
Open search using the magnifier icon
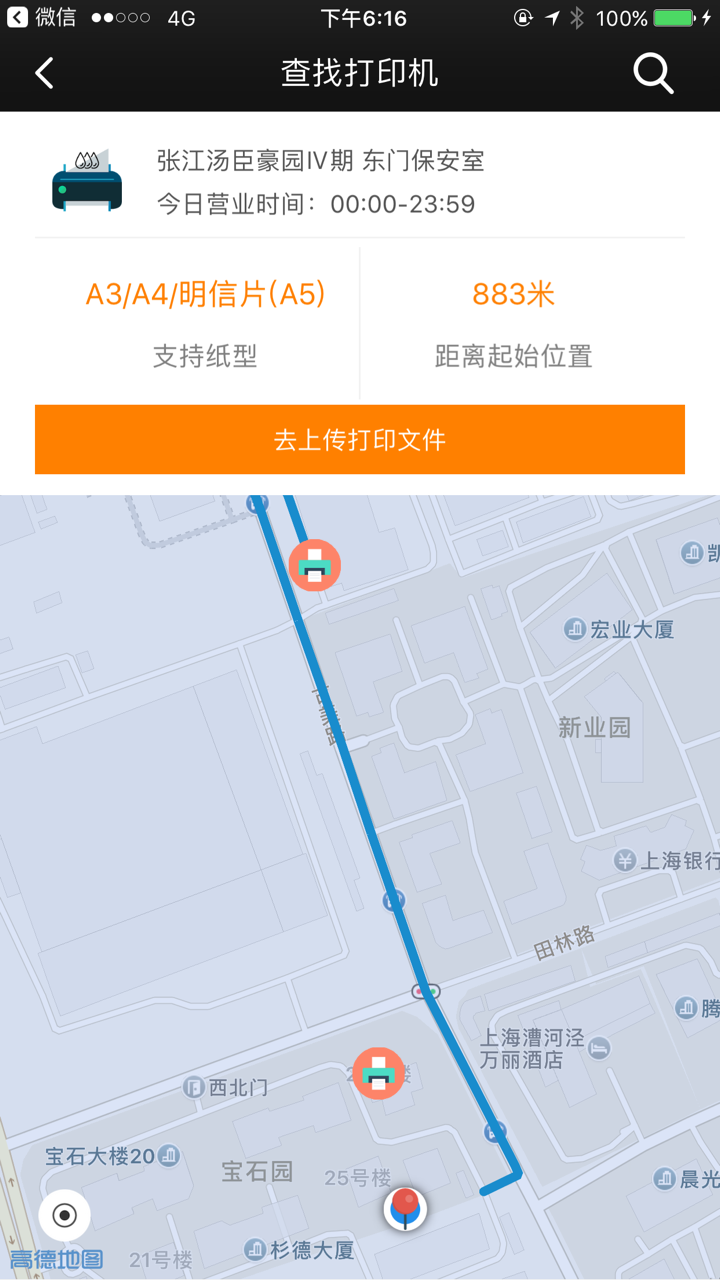click(x=652, y=72)
